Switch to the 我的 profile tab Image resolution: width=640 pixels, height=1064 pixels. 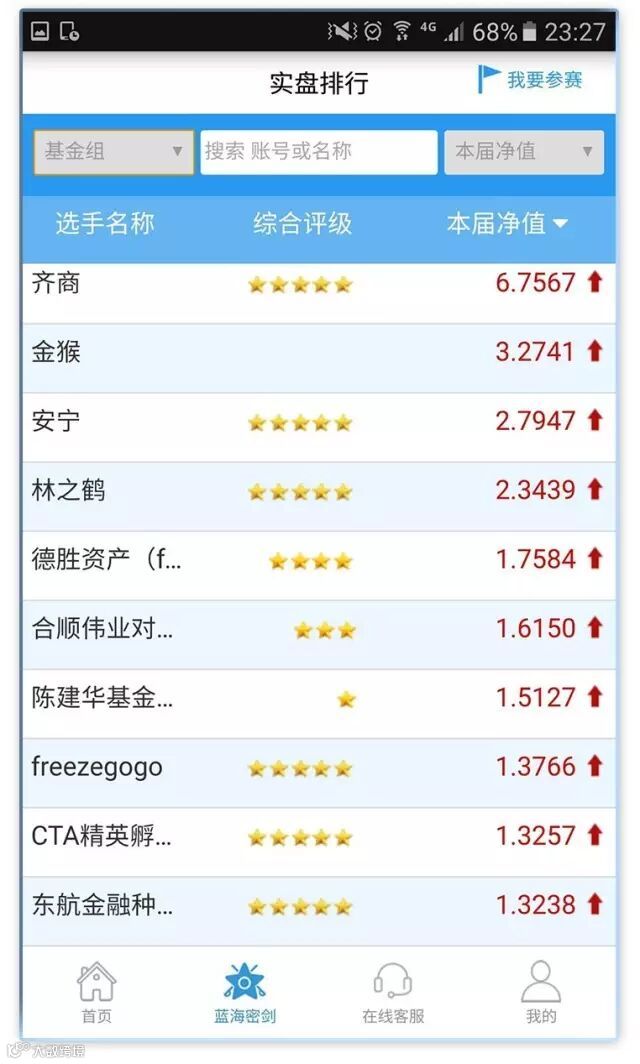tap(540, 993)
